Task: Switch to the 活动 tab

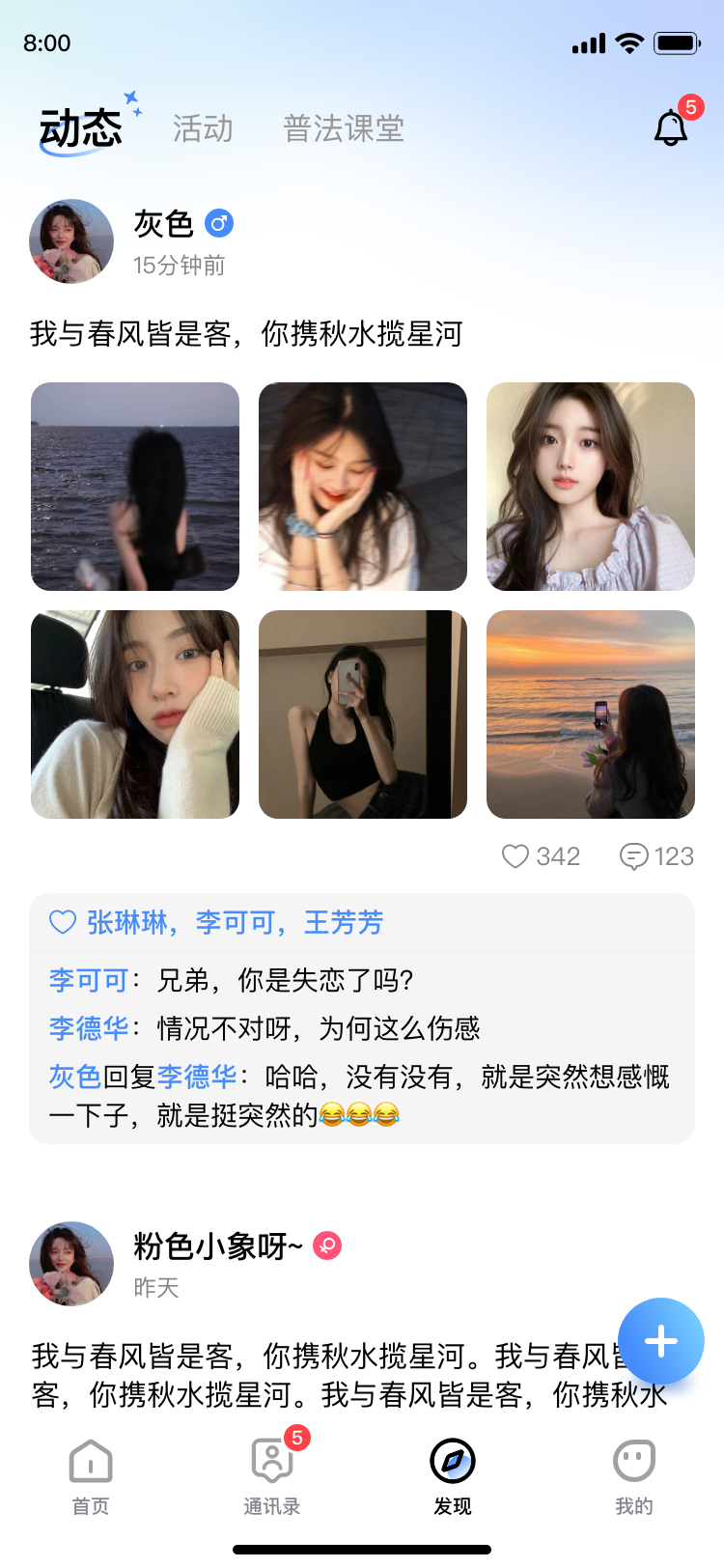Action: pyautogui.click(x=203, y=128)
